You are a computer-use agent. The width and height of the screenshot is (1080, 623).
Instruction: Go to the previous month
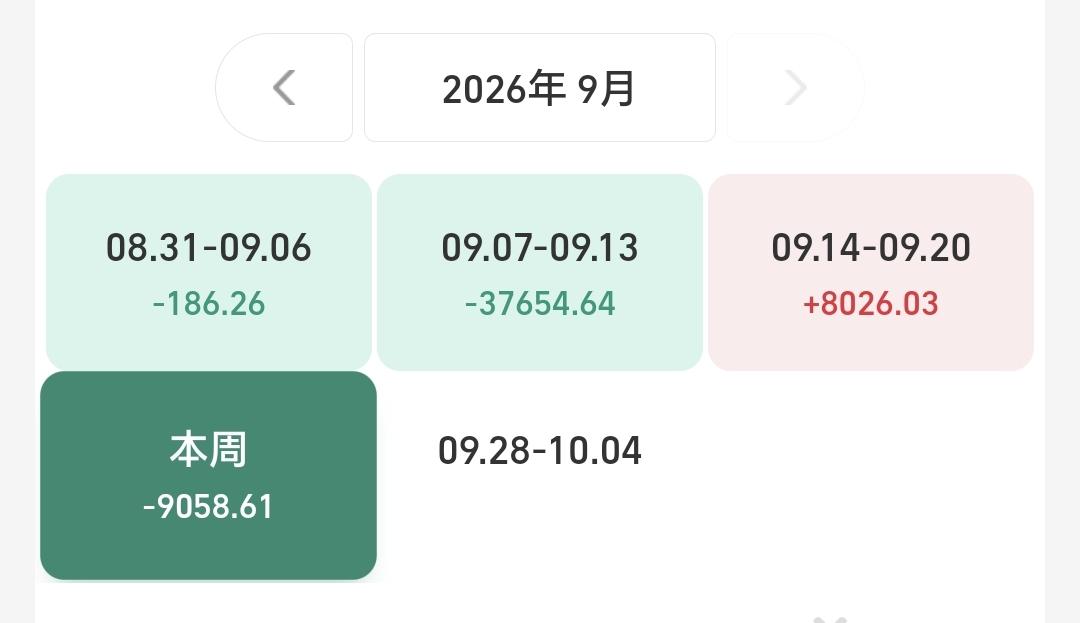click(284, 87)
